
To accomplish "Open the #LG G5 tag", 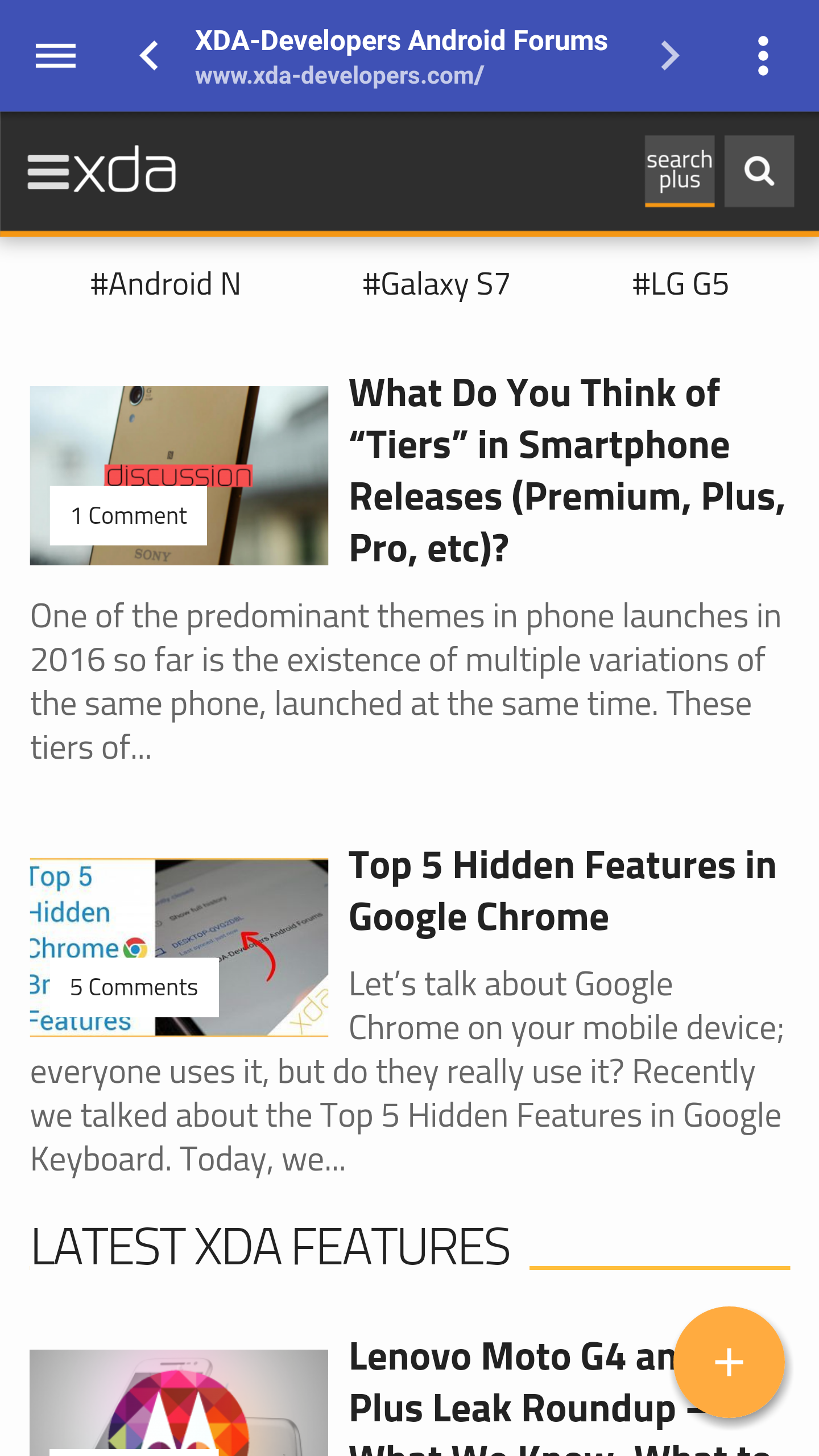I will [680, 284].
